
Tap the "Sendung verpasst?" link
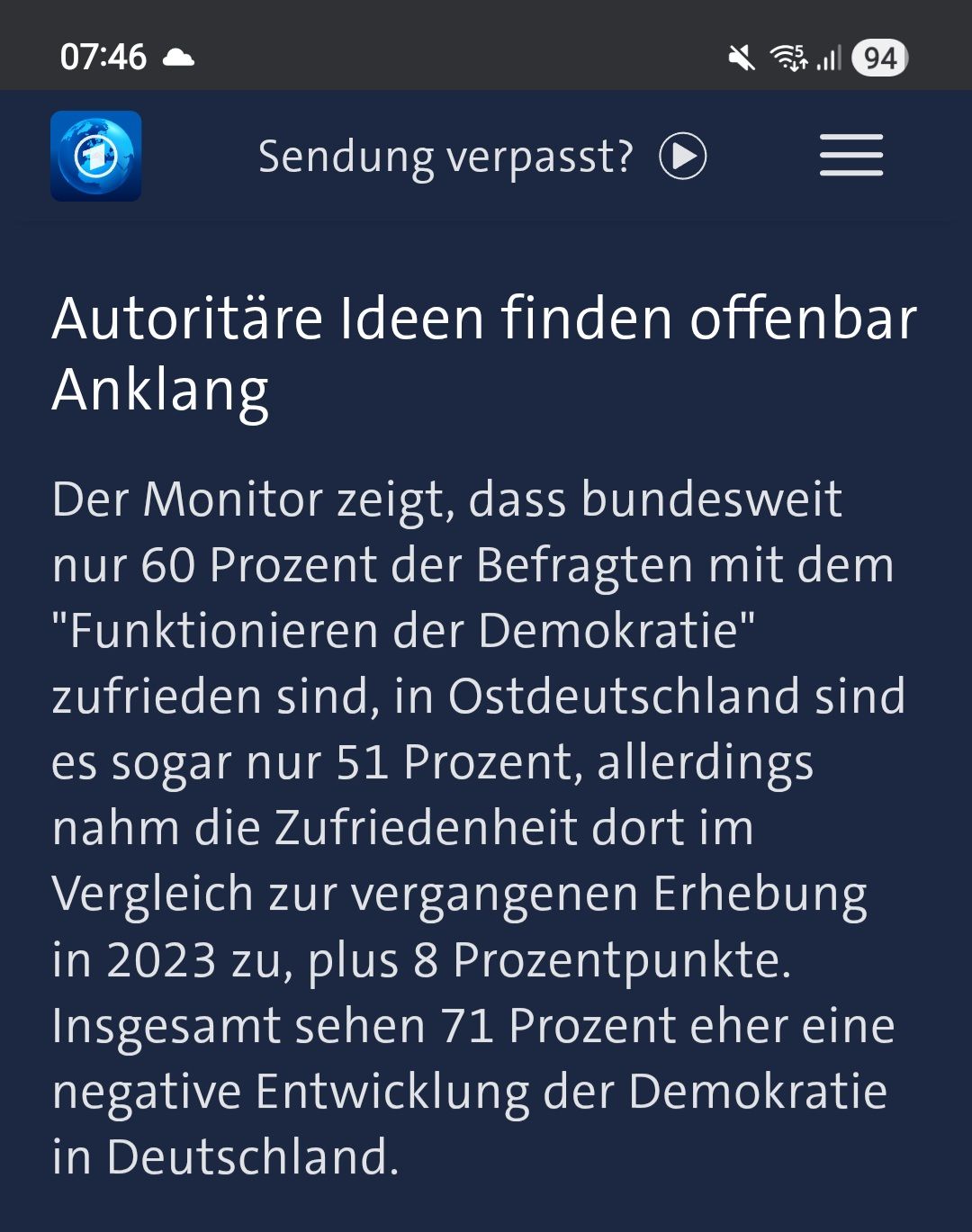point(481,157)
